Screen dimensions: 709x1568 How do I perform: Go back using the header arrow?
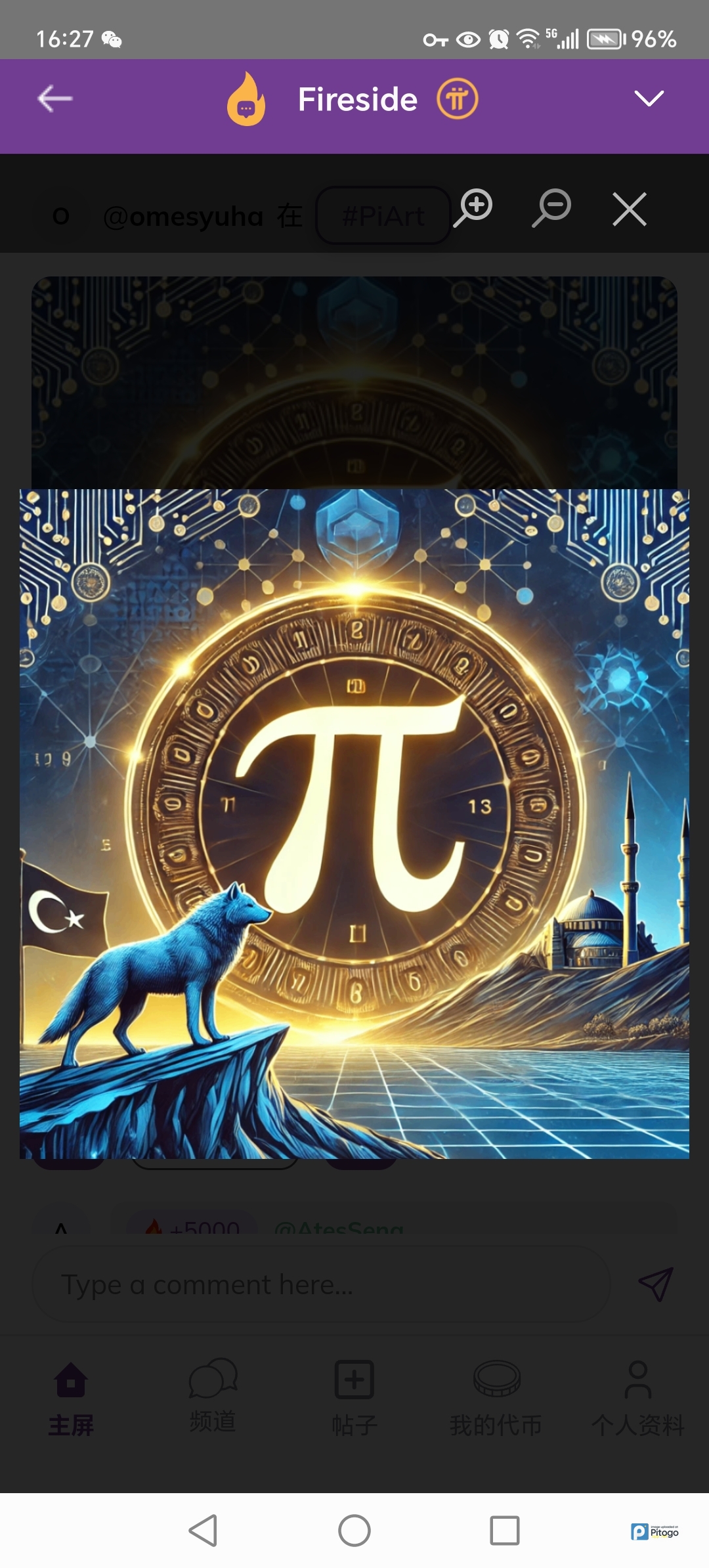55,99
